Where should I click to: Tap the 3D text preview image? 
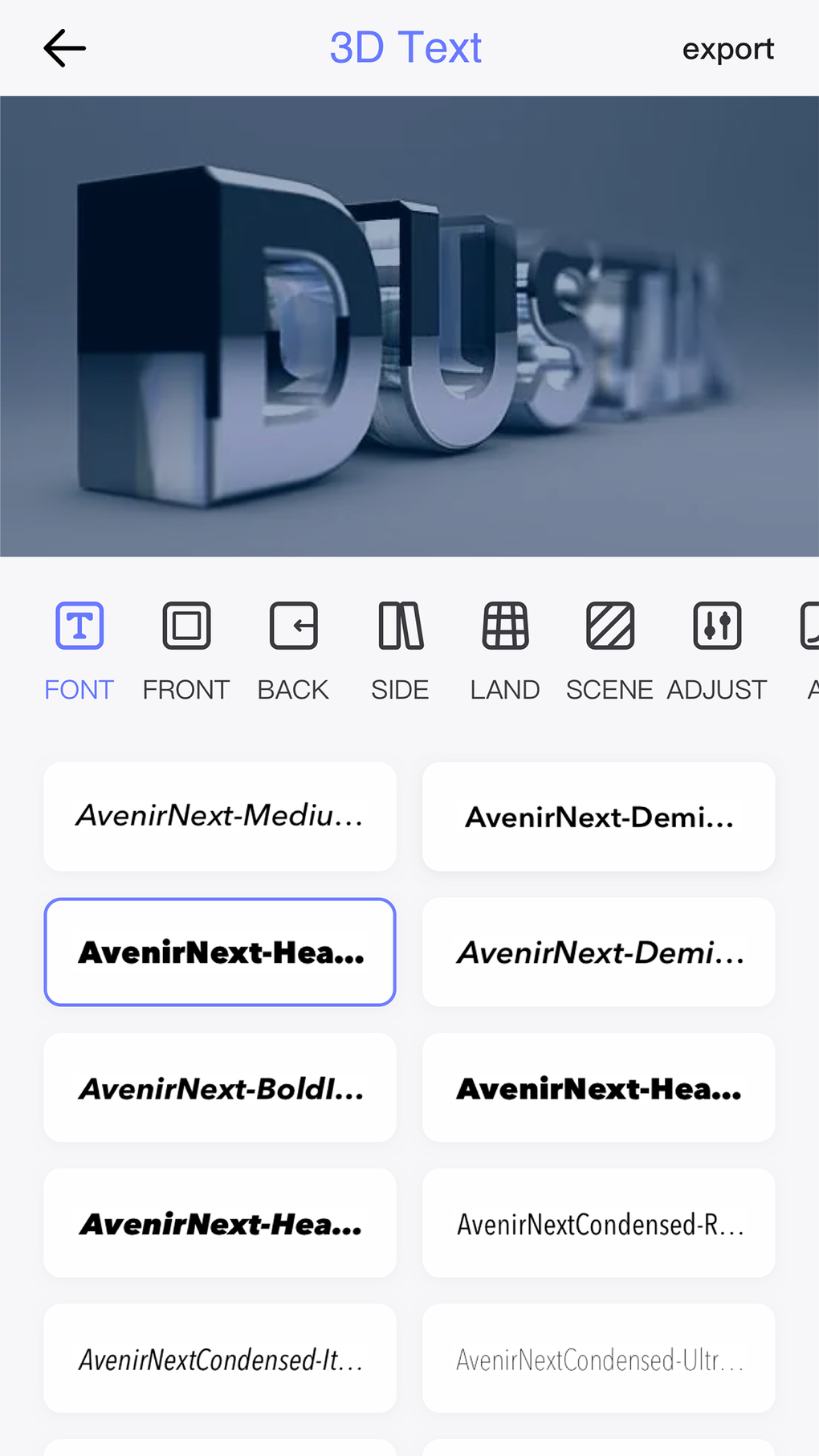point(409,325)
